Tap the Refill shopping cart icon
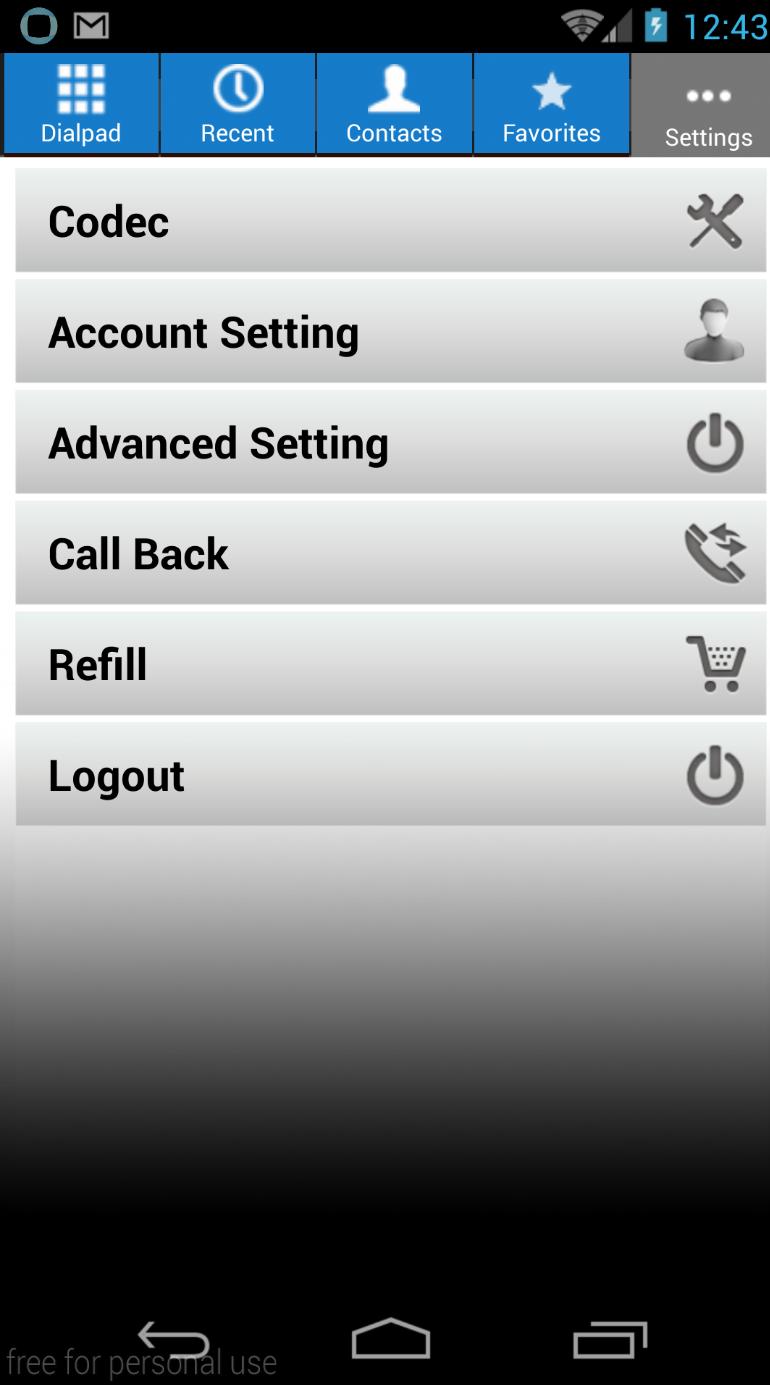 (714, 663)
